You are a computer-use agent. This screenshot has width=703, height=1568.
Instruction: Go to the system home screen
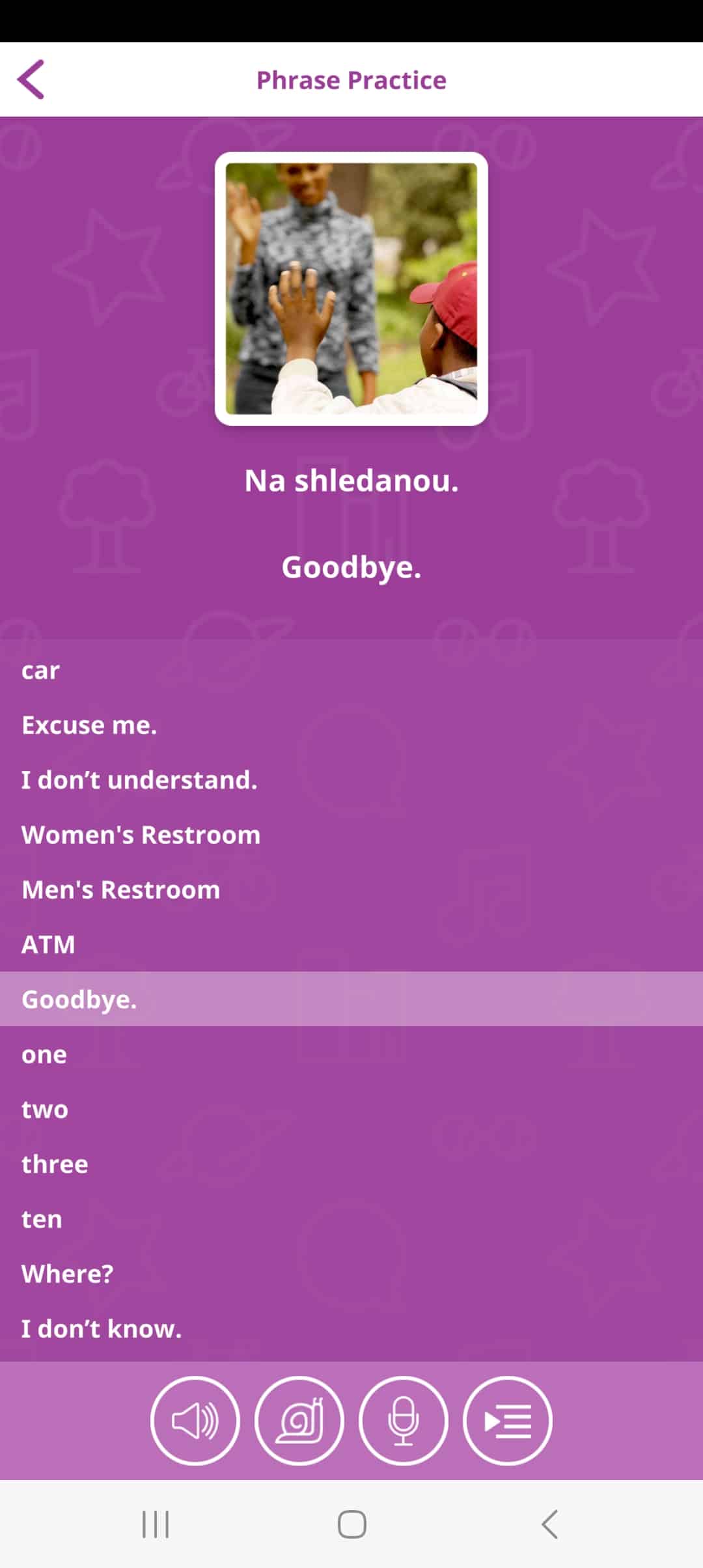(x=351, y=1524)
